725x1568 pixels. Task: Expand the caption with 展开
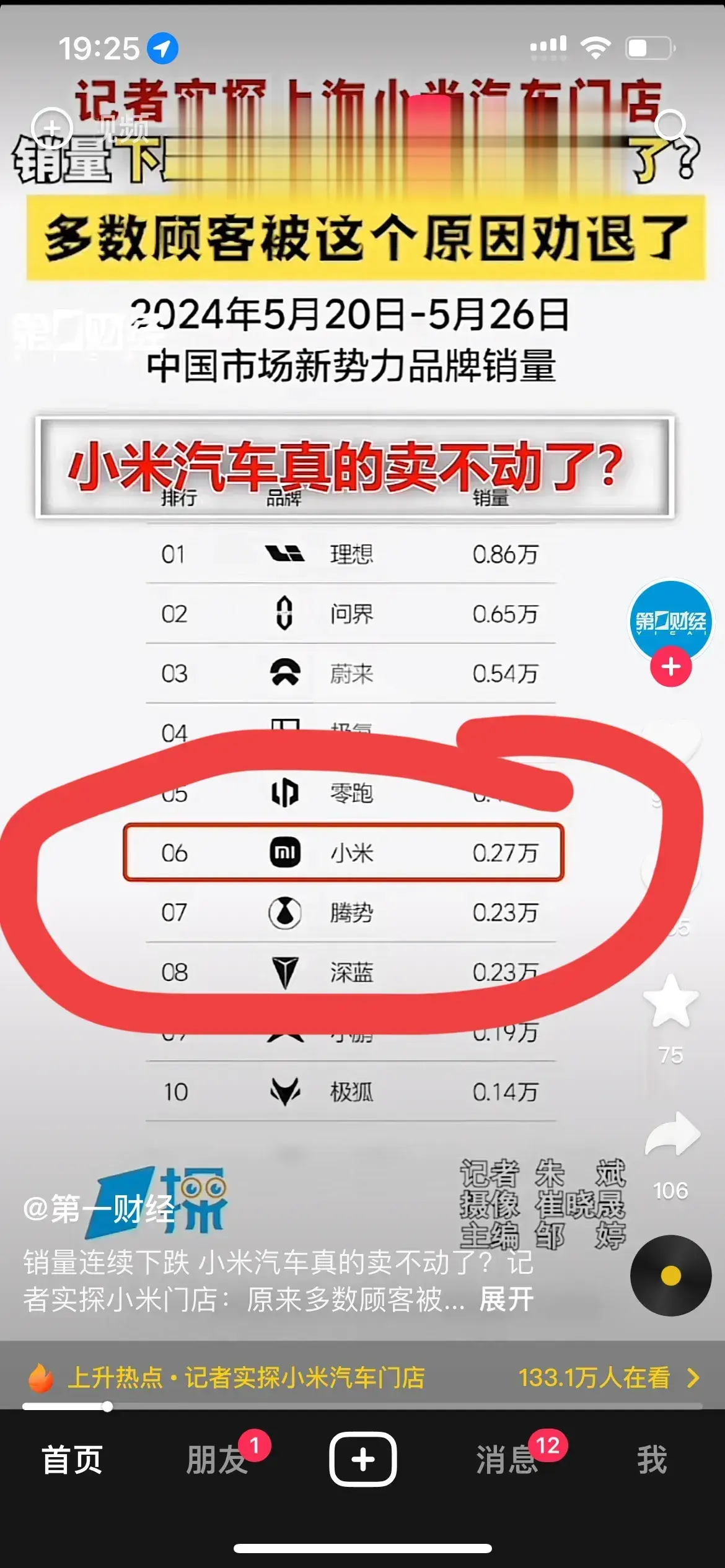tap(506, 1299)
